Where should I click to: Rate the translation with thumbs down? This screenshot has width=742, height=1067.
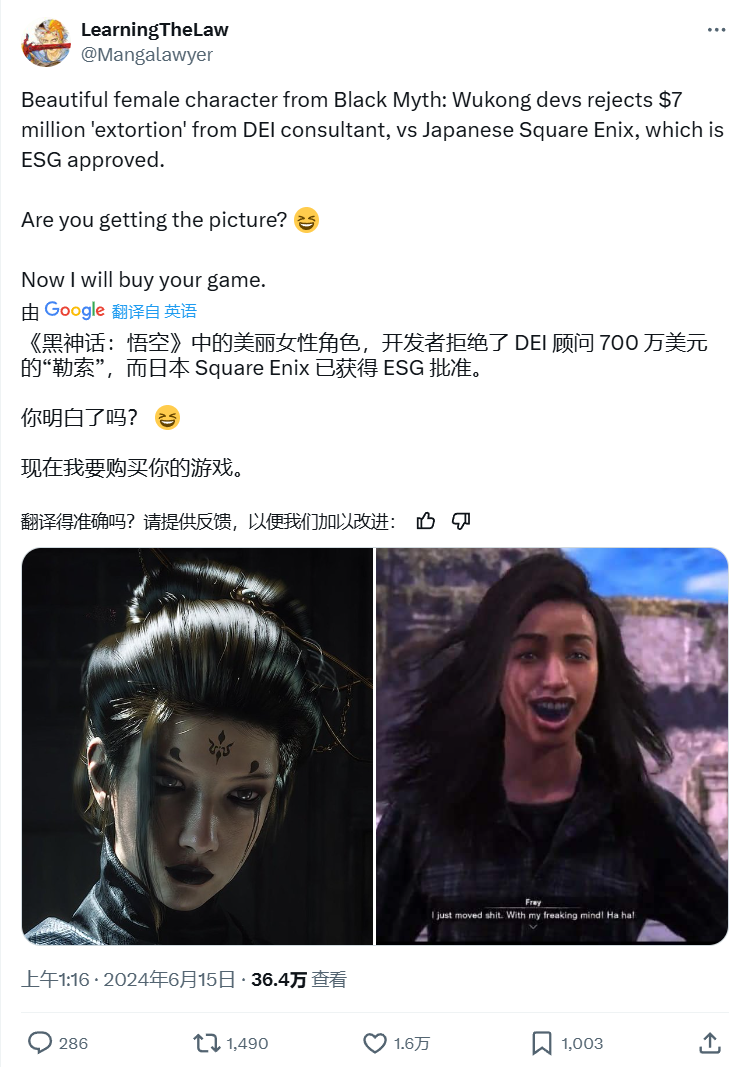(461, 521)
